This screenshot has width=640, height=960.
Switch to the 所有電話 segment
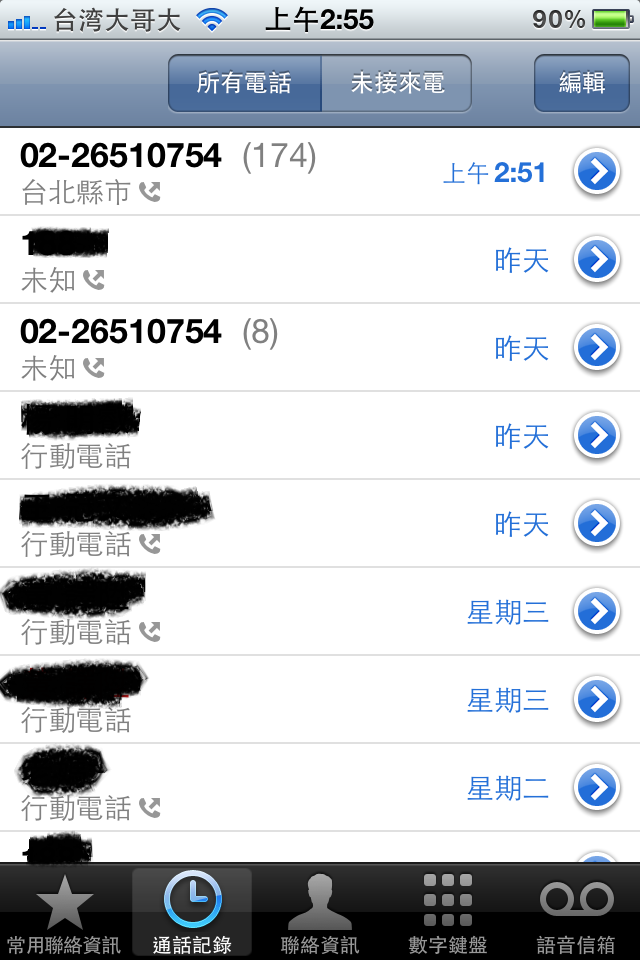click(x=244, y=83)
